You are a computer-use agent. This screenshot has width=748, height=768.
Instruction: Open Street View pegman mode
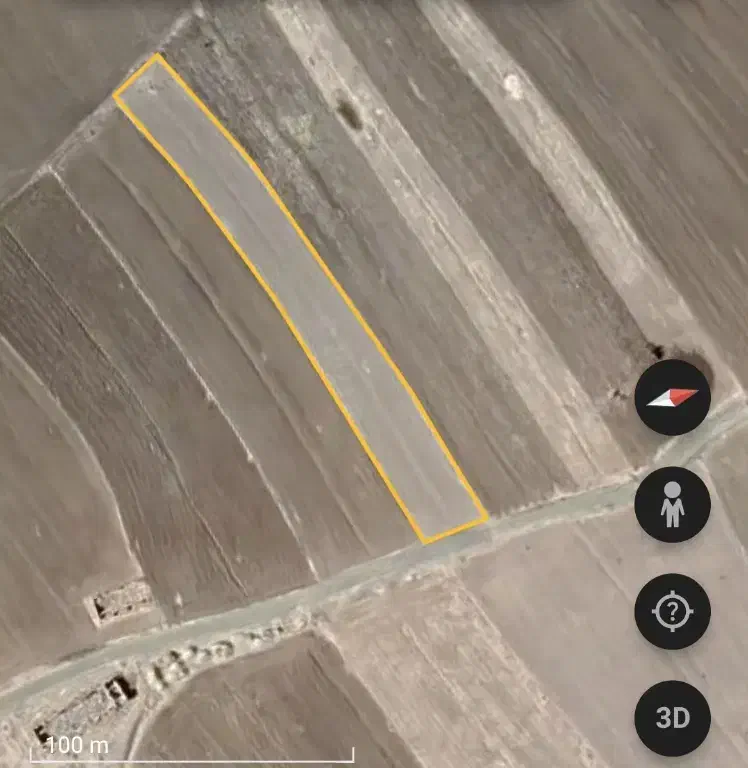tap(672, 504)
